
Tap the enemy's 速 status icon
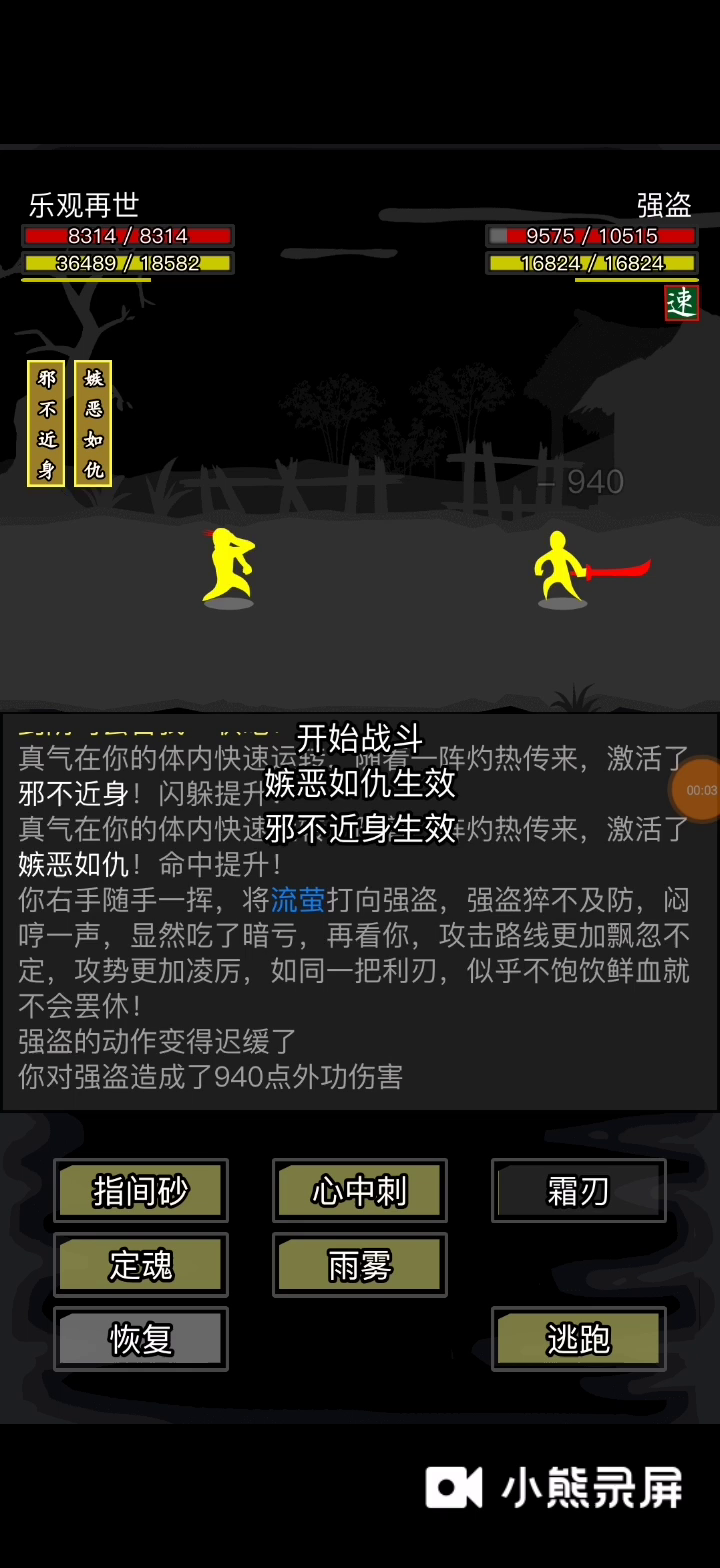(x=681, y=303)
